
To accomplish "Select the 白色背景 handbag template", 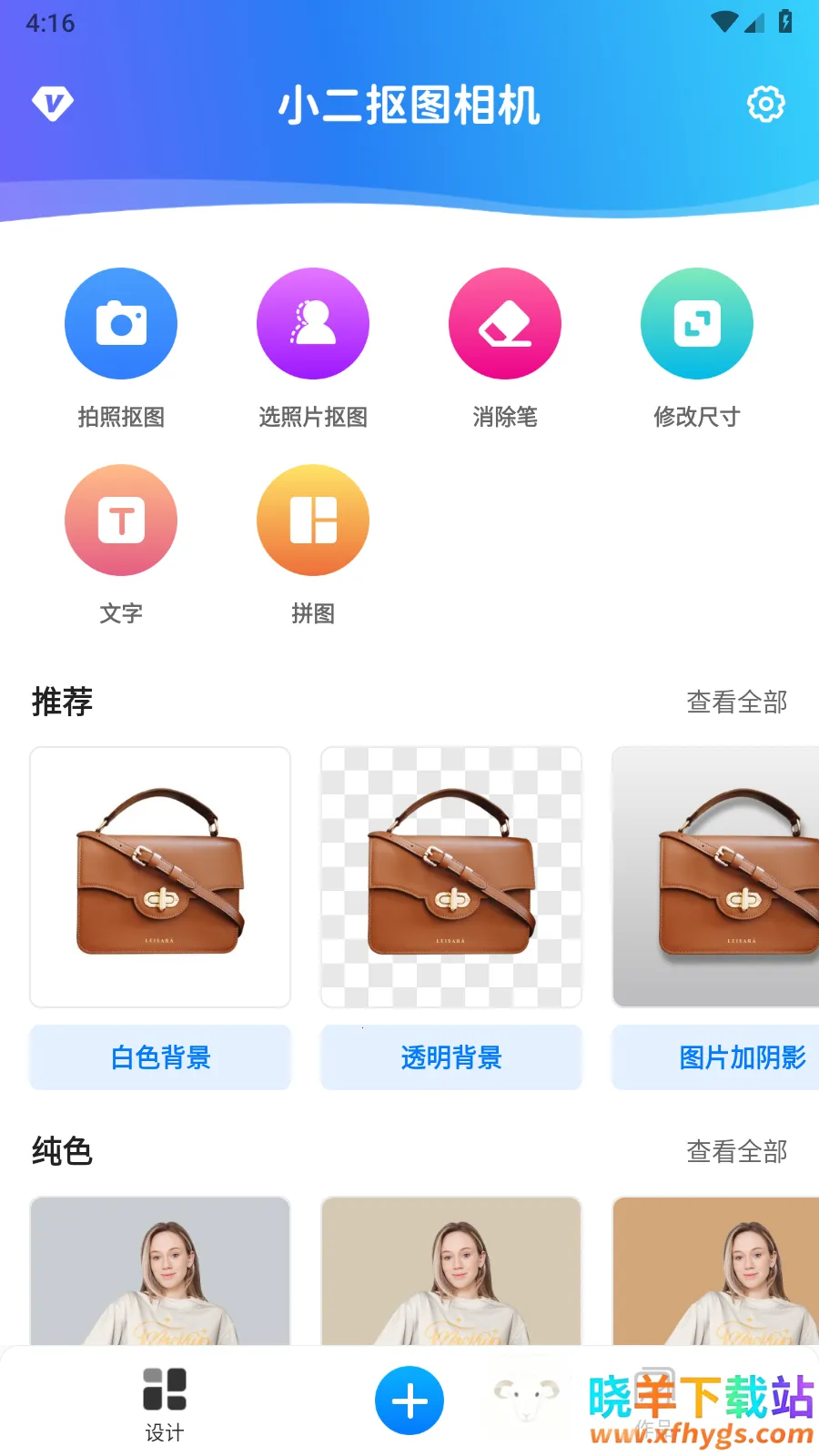I will pyautogui.click(x=160, y=877).
